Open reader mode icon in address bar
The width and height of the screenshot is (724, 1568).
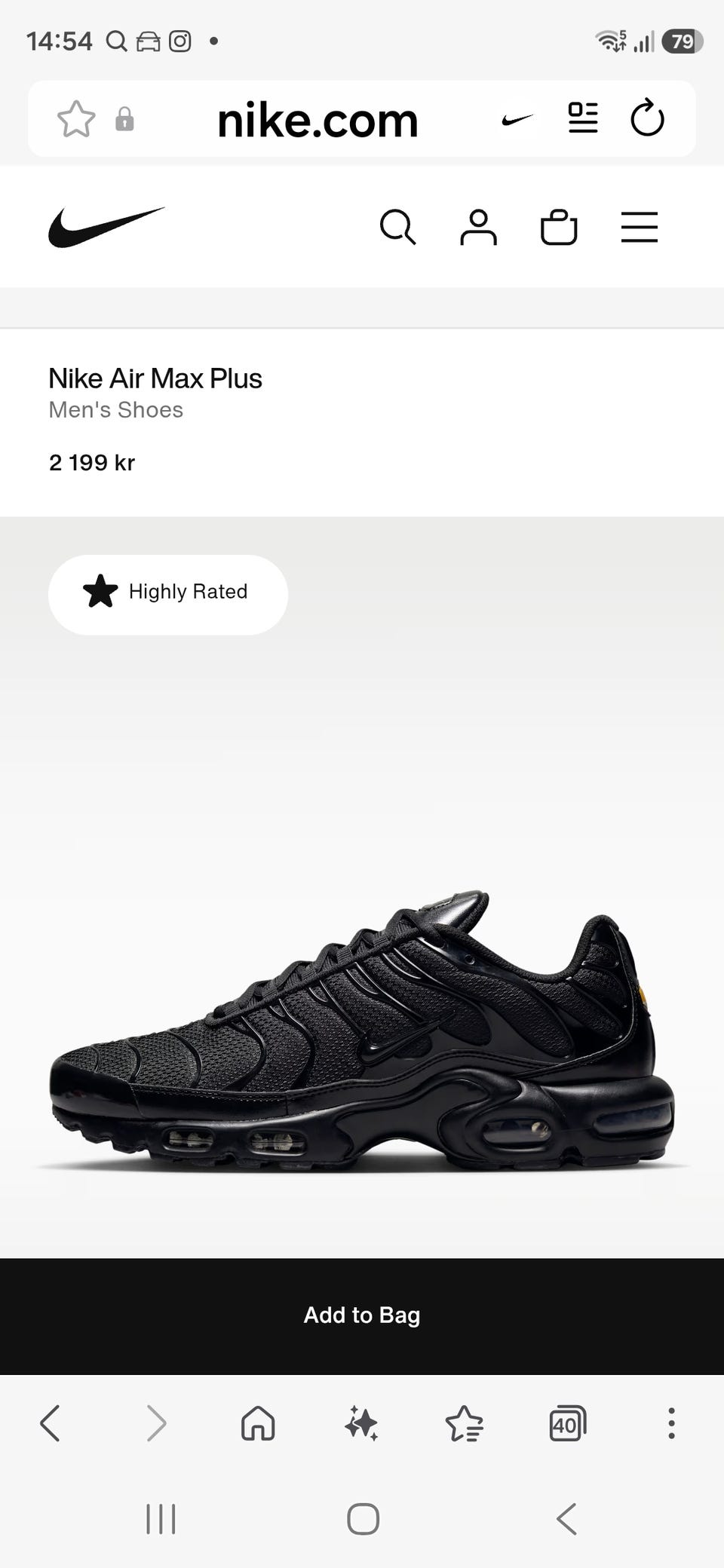(583, 118)
